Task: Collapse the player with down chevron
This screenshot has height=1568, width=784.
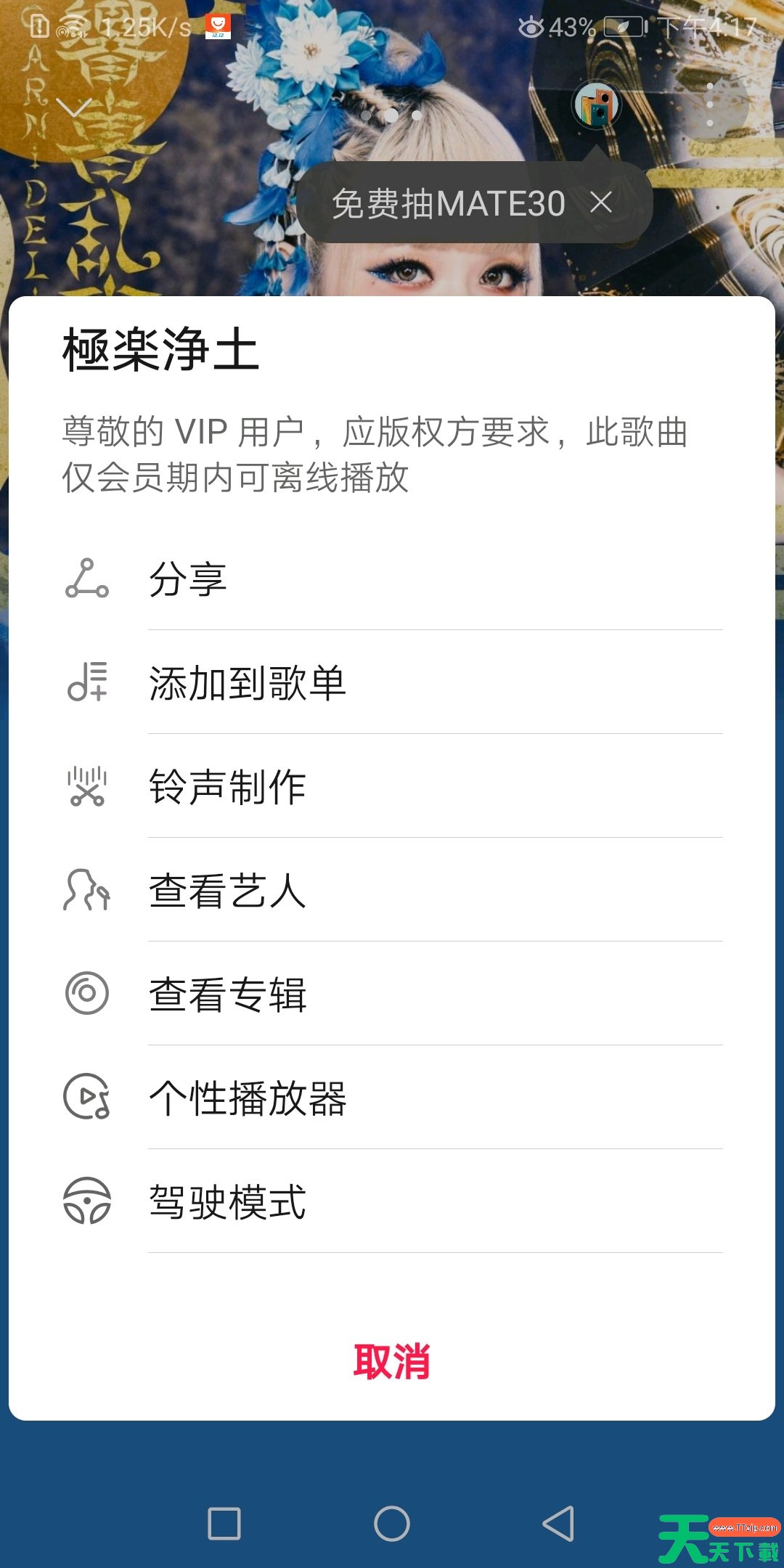Action: [73, 108]
